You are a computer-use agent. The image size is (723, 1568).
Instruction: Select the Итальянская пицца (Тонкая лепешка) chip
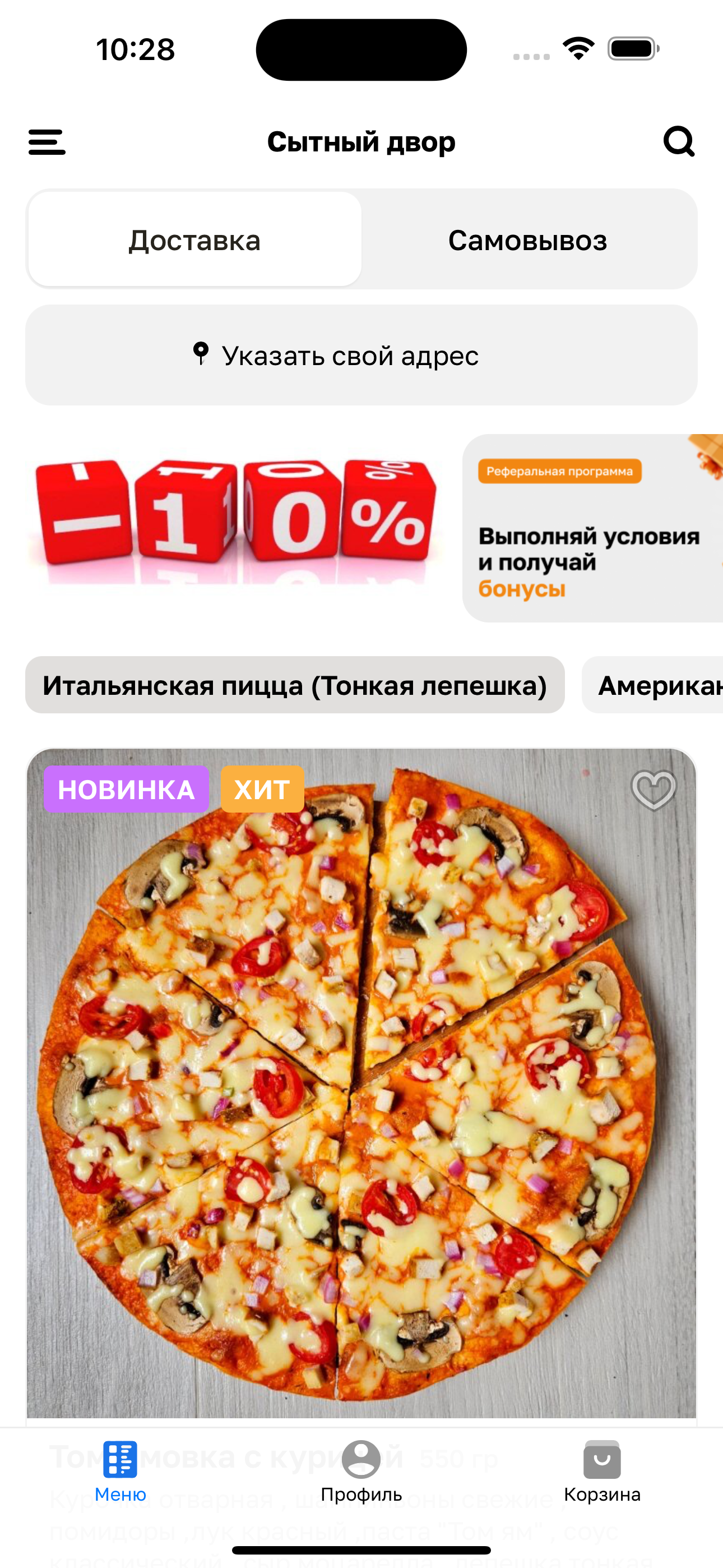295,685
